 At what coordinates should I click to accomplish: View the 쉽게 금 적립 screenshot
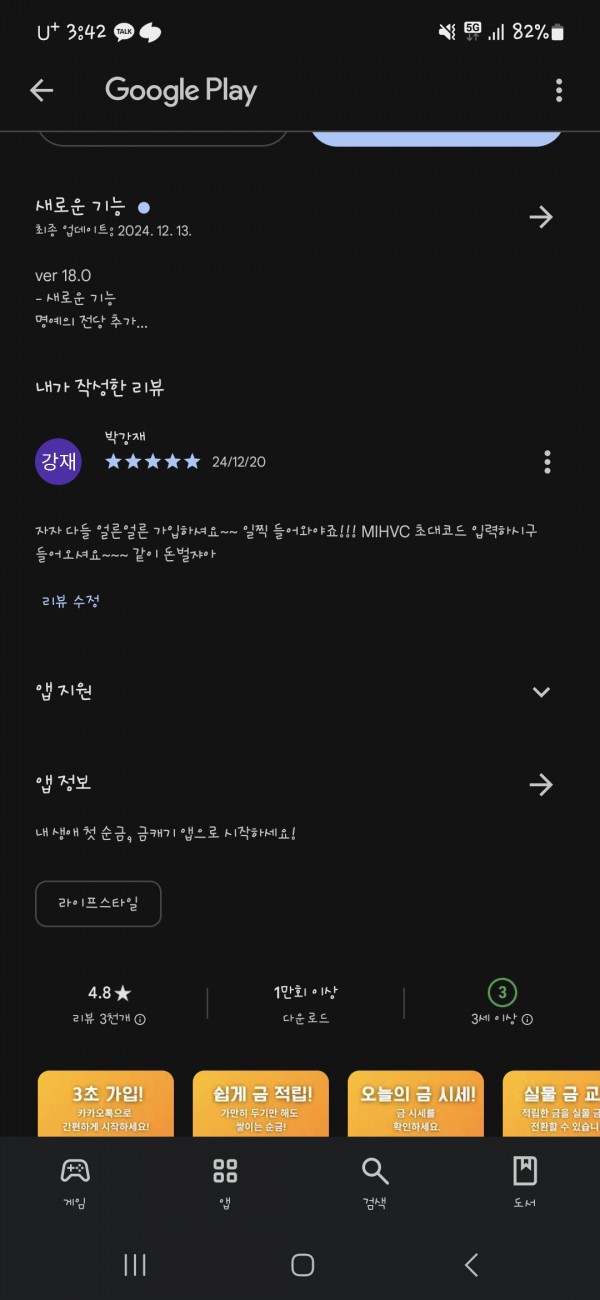coord(261,1104)
